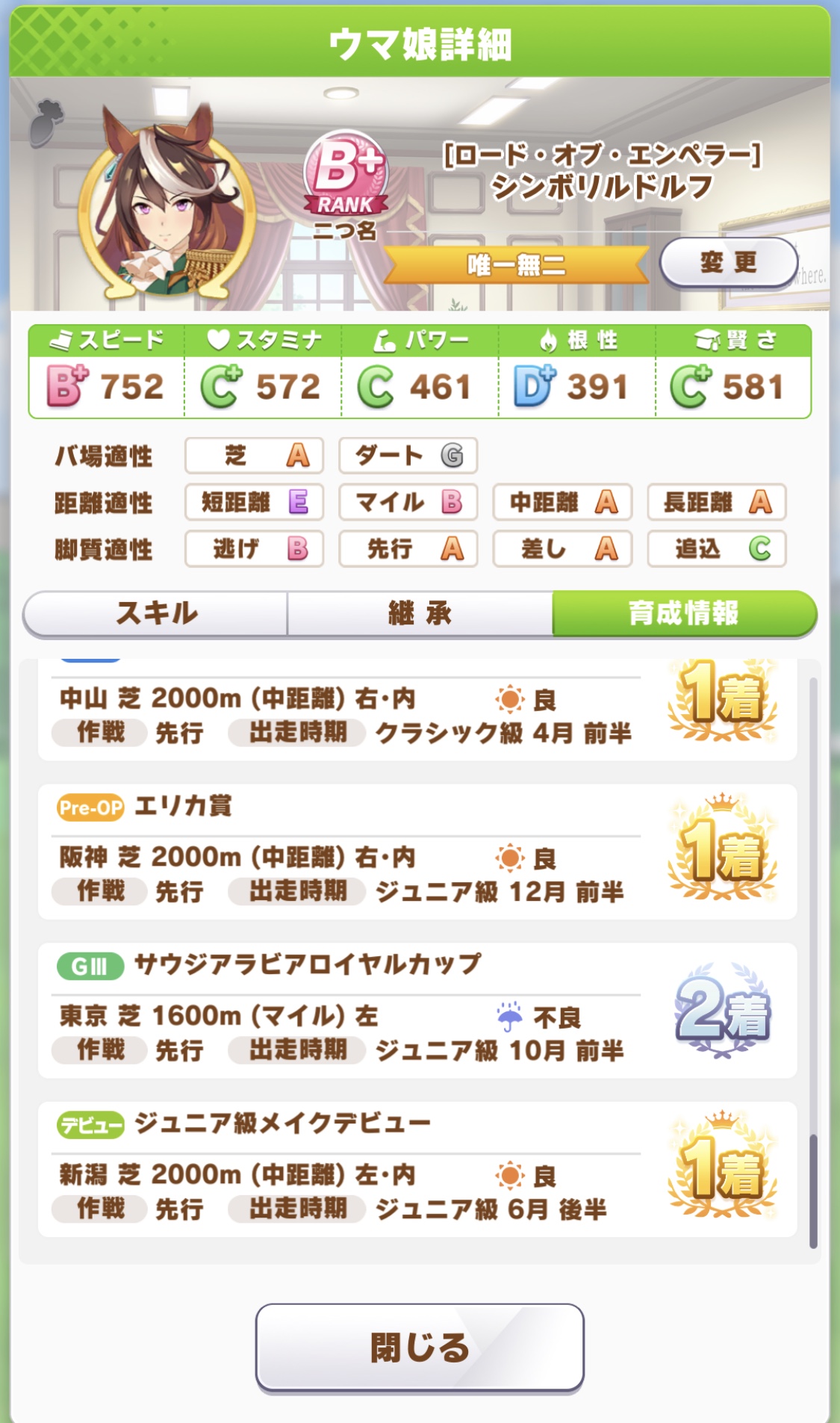Image resolution: width=840 pixels, height=1423 pixels.
Task: Switch to the 継承 tab
Action: coord(420,613)
